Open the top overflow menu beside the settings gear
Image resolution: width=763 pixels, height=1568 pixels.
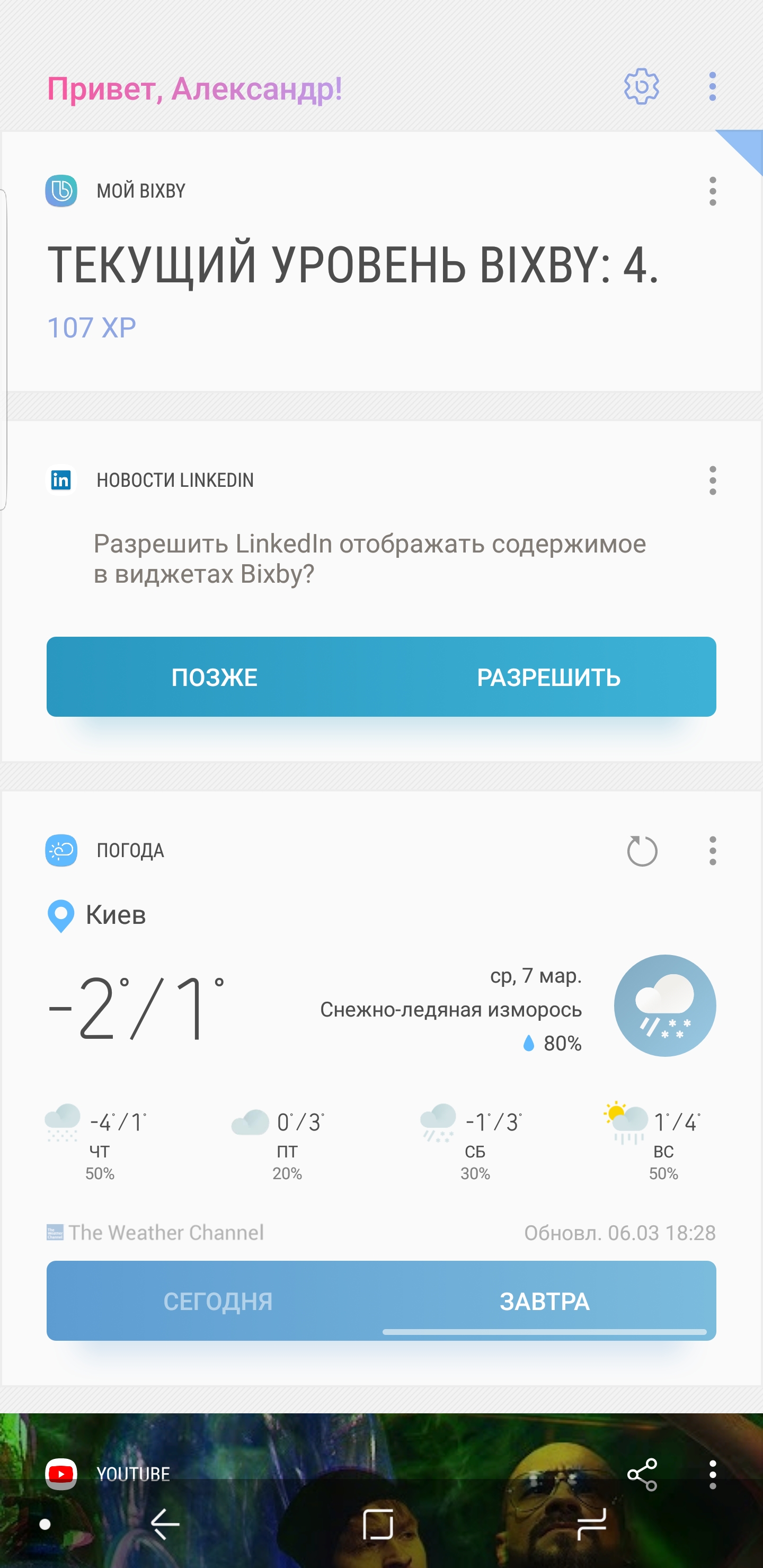(712, 86)
